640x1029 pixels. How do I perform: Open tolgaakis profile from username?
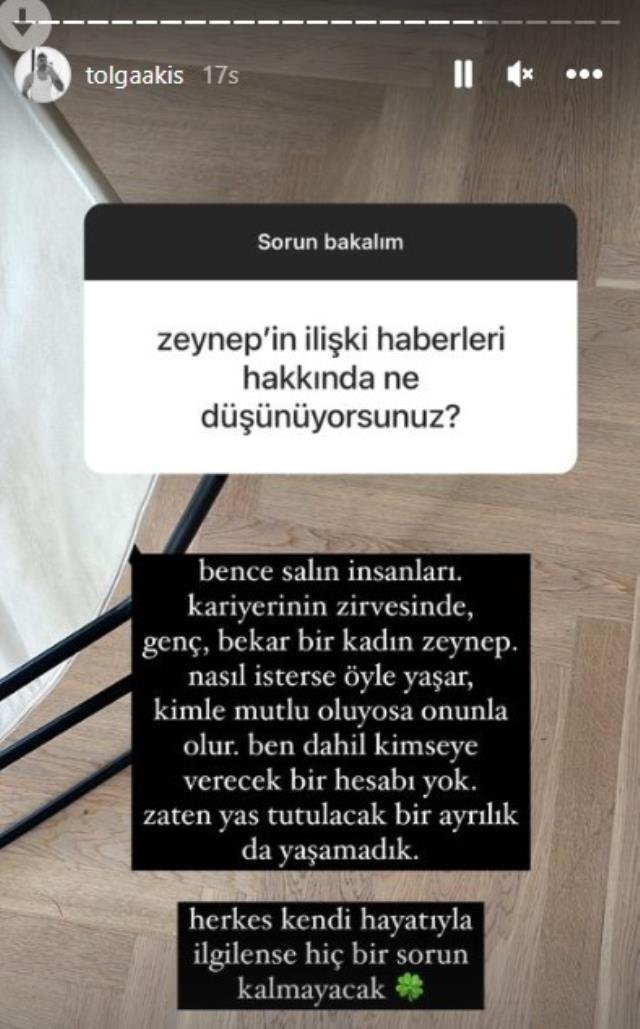(x=134, y=76)
